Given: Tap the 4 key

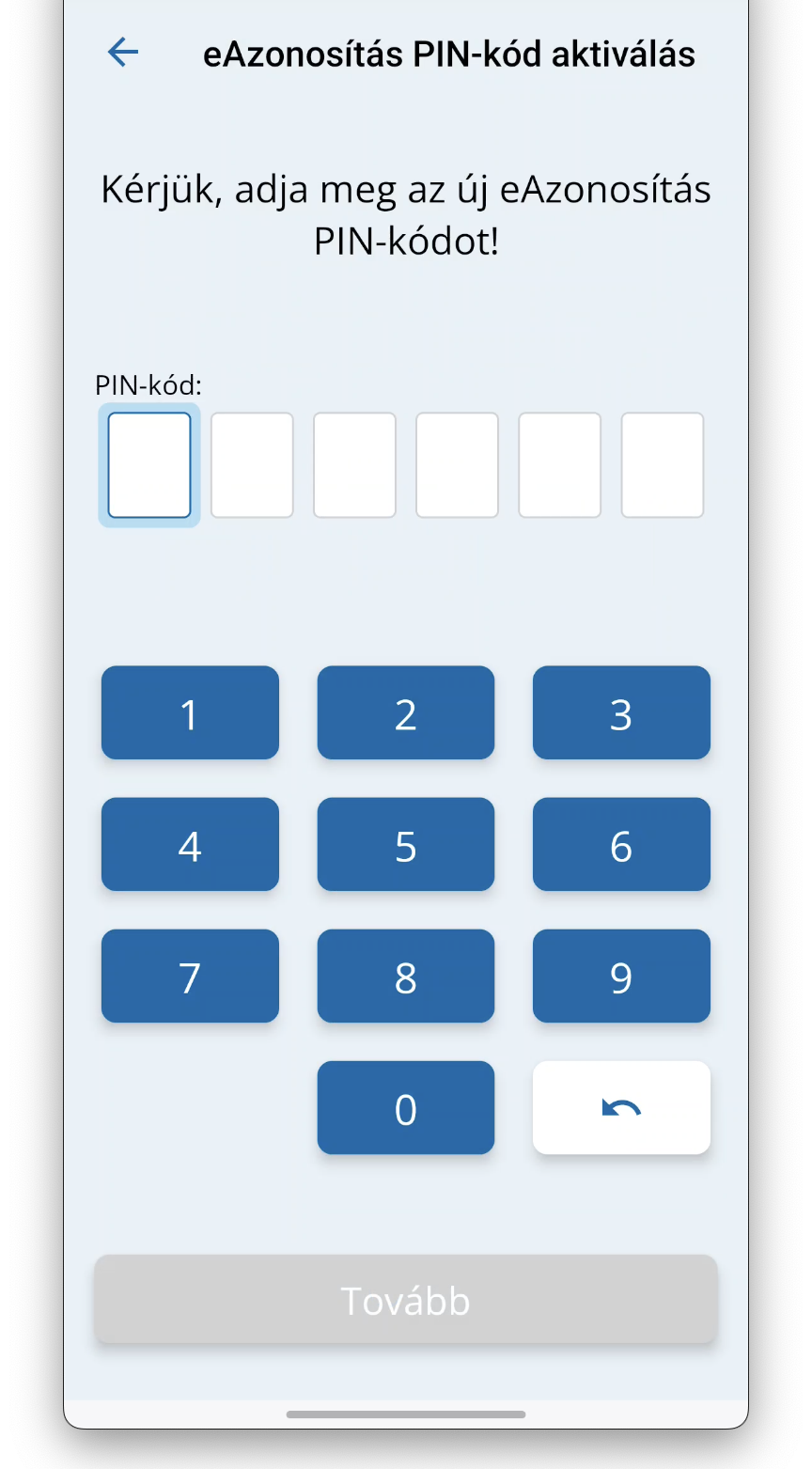Looking at the screenshot, I should coord(190,844).
